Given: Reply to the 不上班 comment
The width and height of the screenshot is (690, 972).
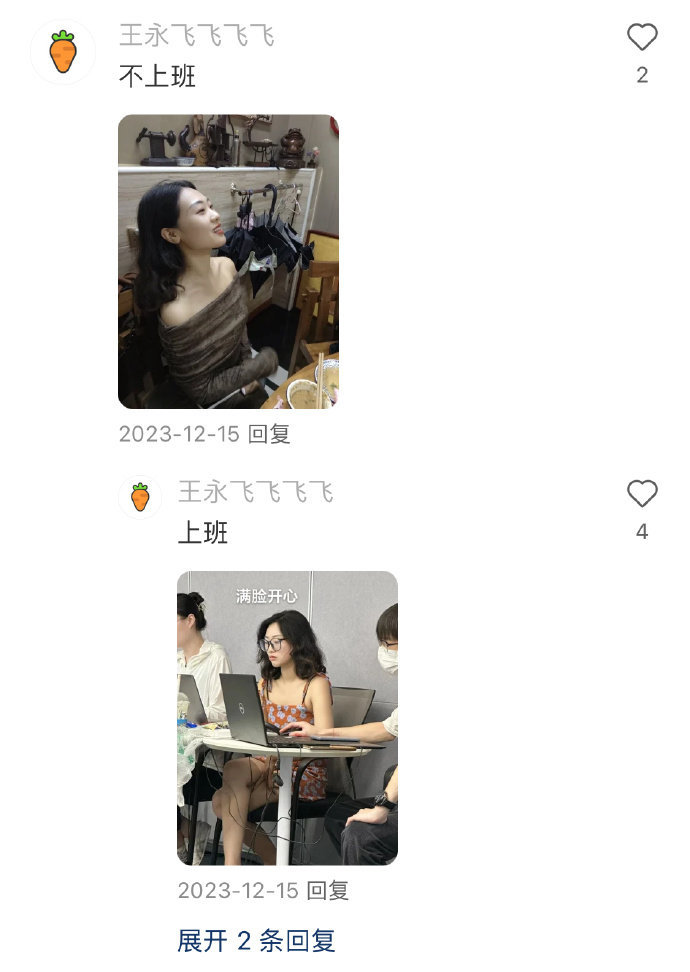Looking at the screenshot, I should (x=269, y=434).
